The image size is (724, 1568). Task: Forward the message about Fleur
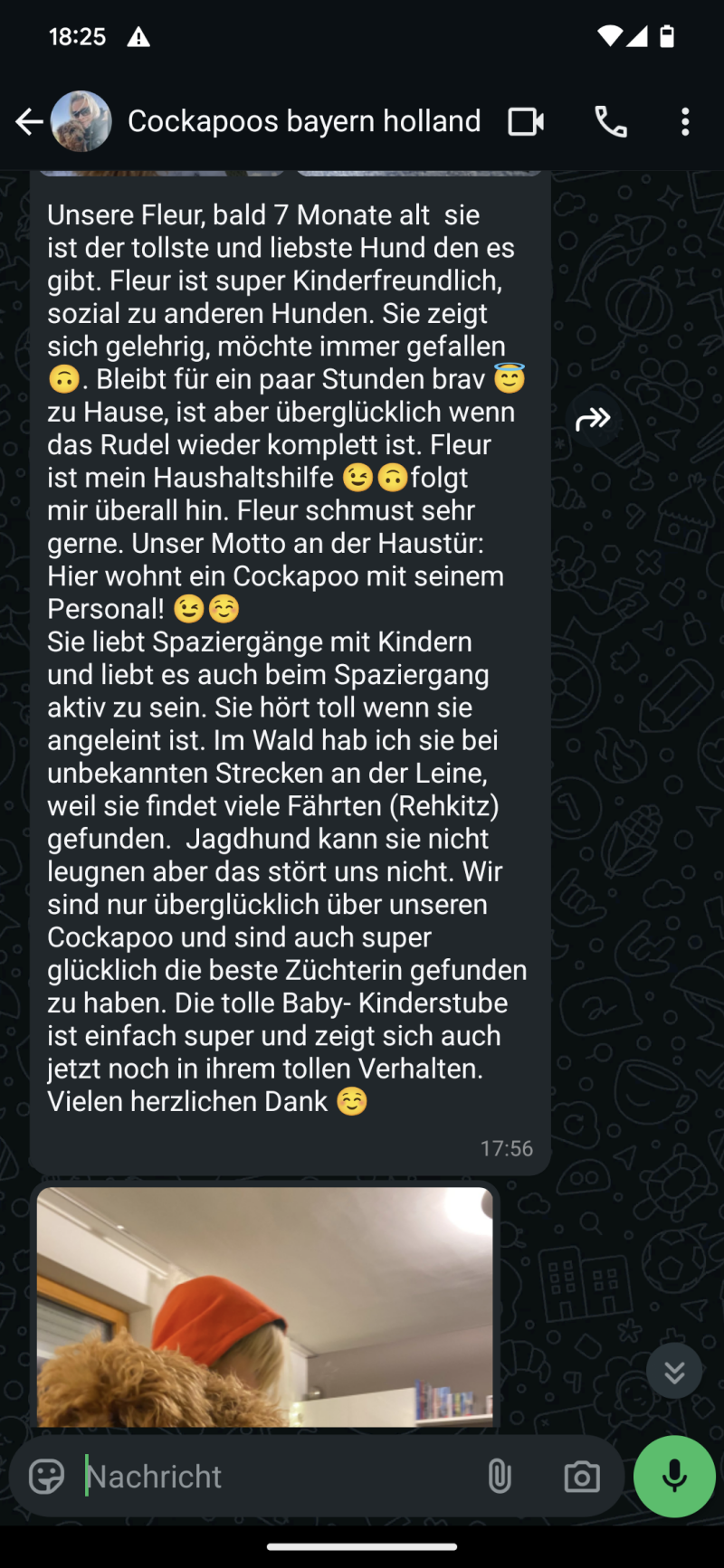[594, 419]
